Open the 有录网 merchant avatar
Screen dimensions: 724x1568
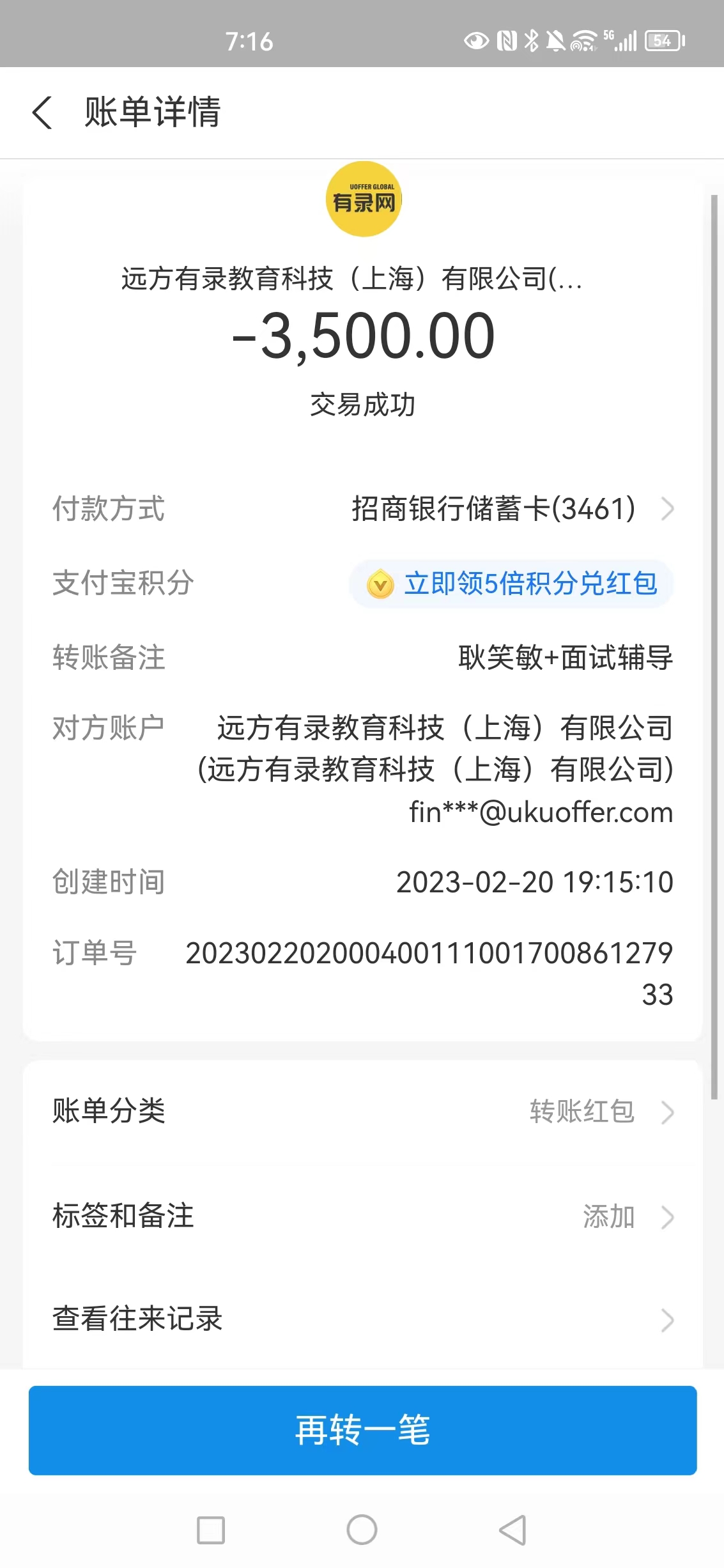[x=364, y=199]
